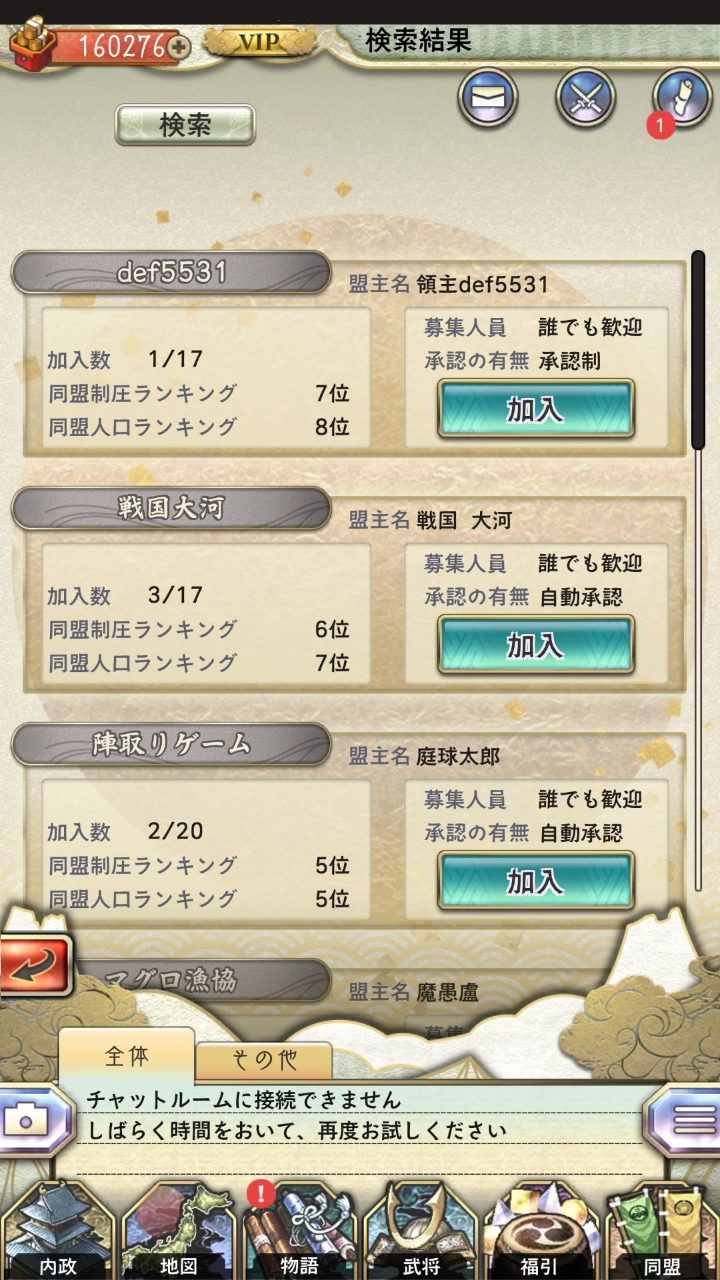This screenshot has width=720, height=1280.
Task: Open the VIP badge
Action: pyautogui.click(x=255, y=42)
